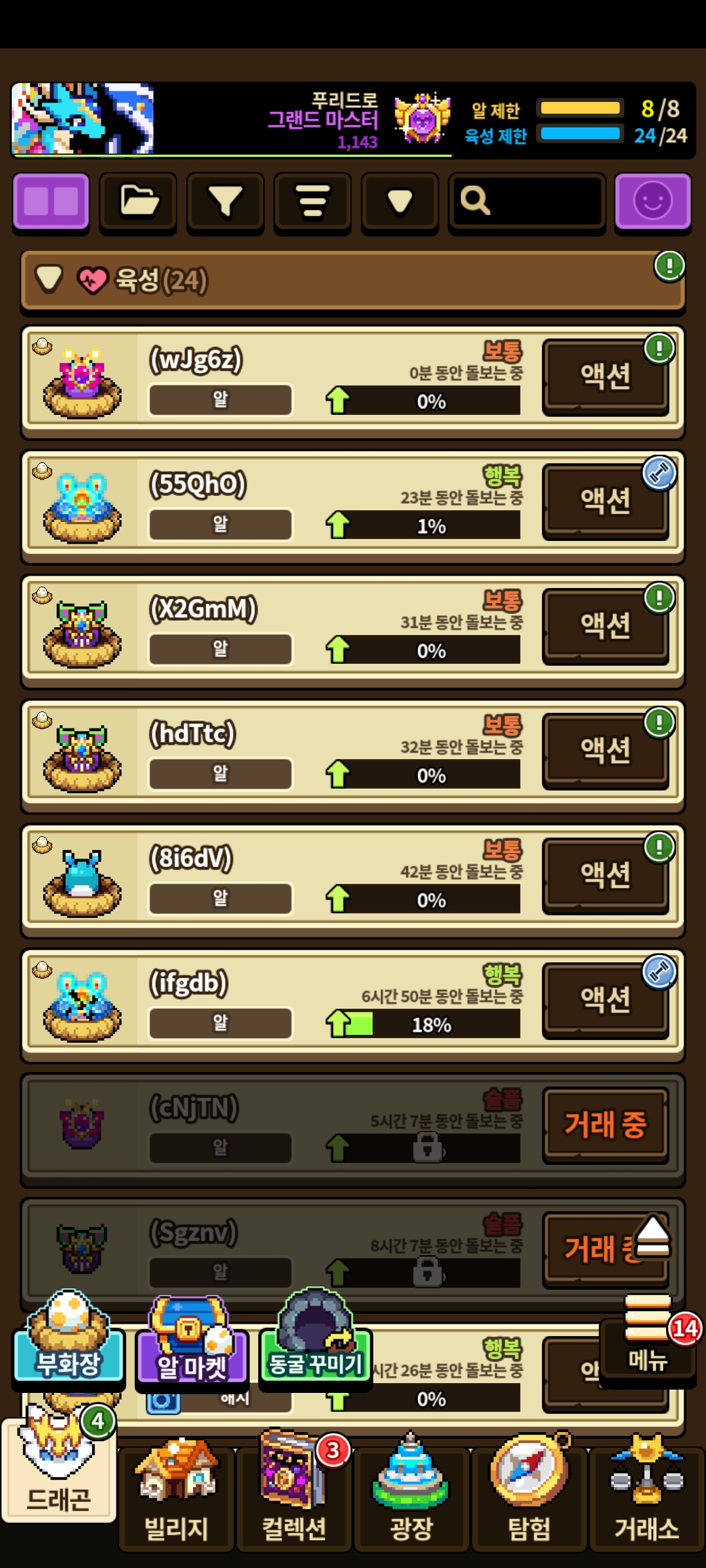Screen dimensions: 706x1568
Task: Open the 메뉴 menu button
Action: (x=647, y=1346)
